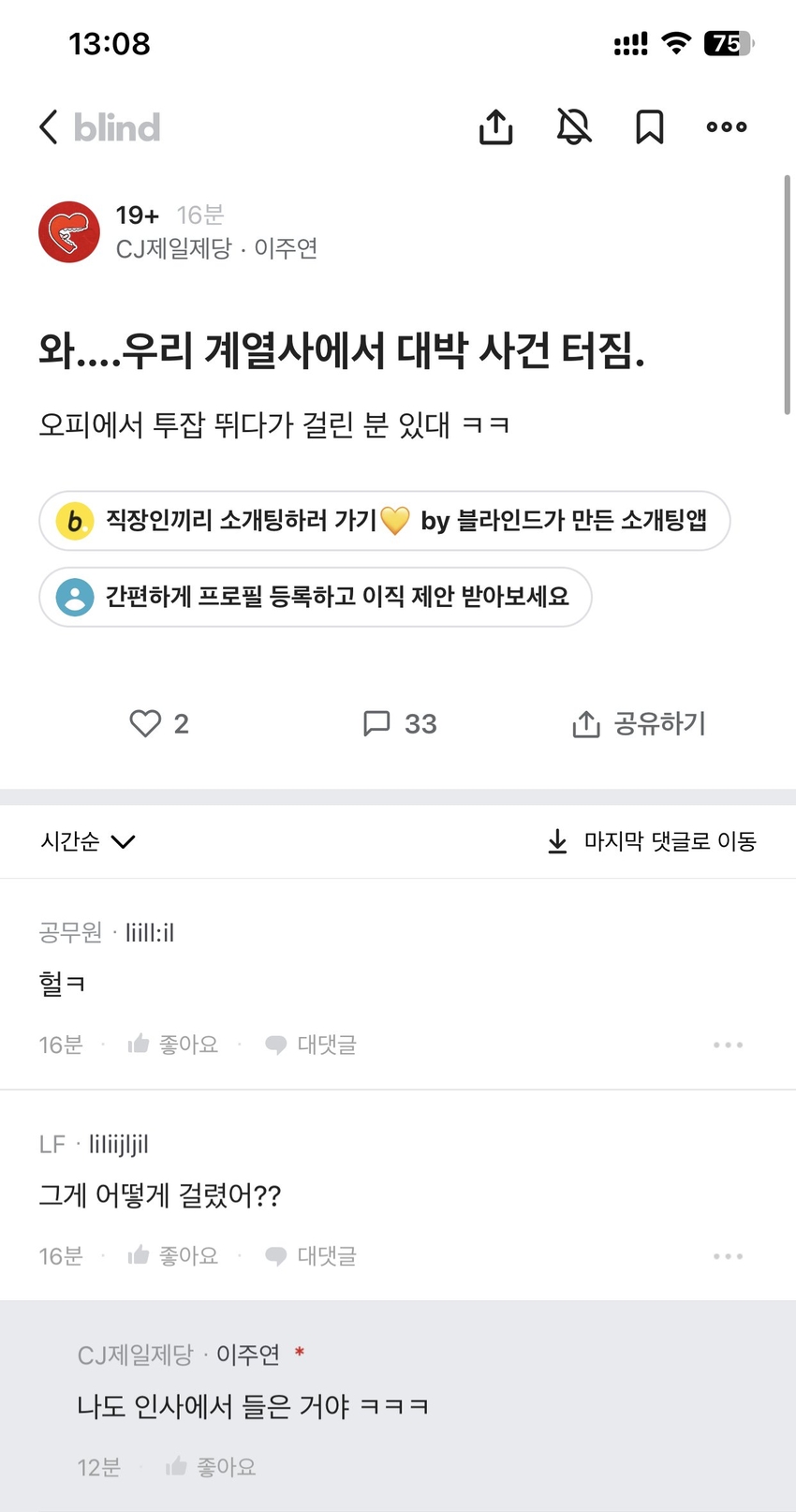Image resolution: width=796 pixels, height=1512 pixels.
Task: Open more options on the LF comment
Action: [x=728, y=1255]
